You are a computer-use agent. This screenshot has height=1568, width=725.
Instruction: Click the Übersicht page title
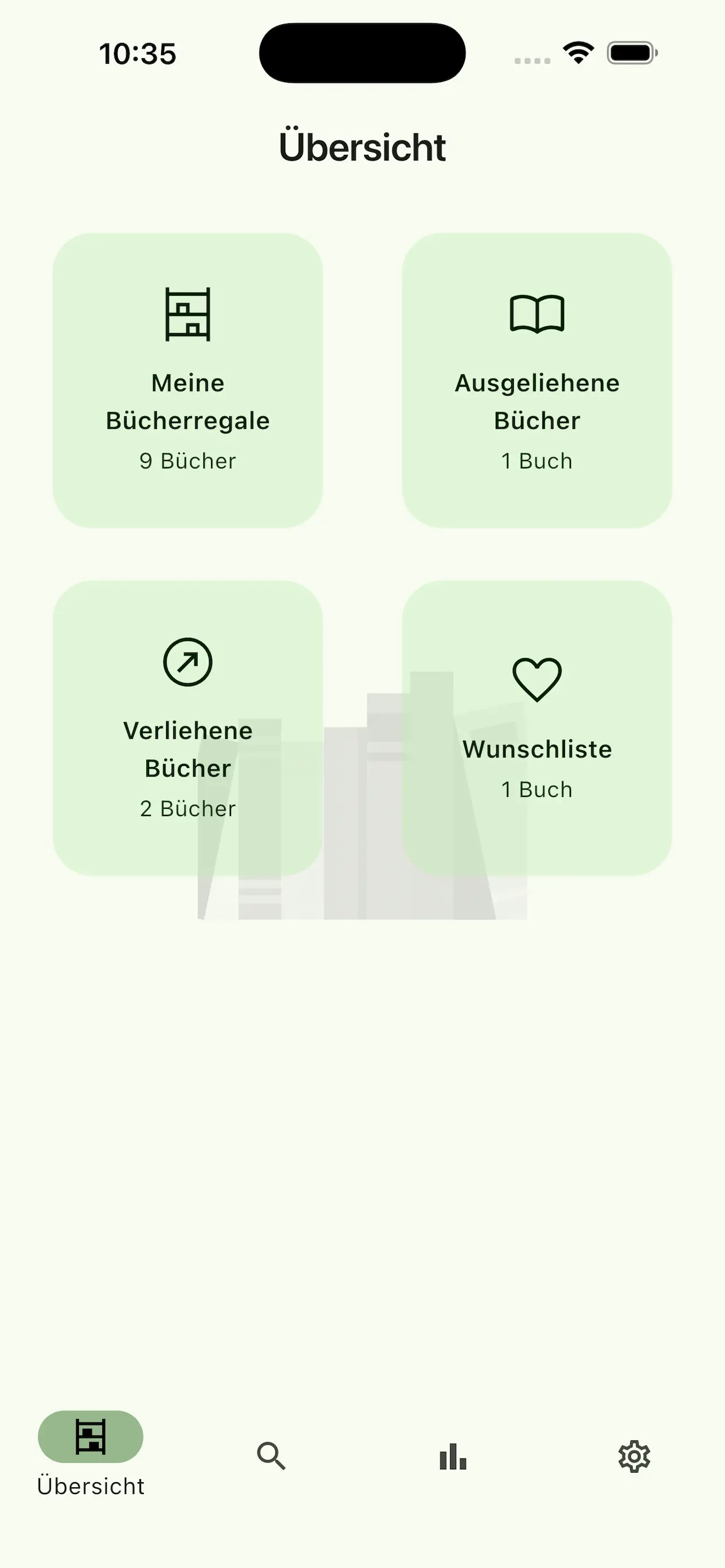(x=361, y=146)
